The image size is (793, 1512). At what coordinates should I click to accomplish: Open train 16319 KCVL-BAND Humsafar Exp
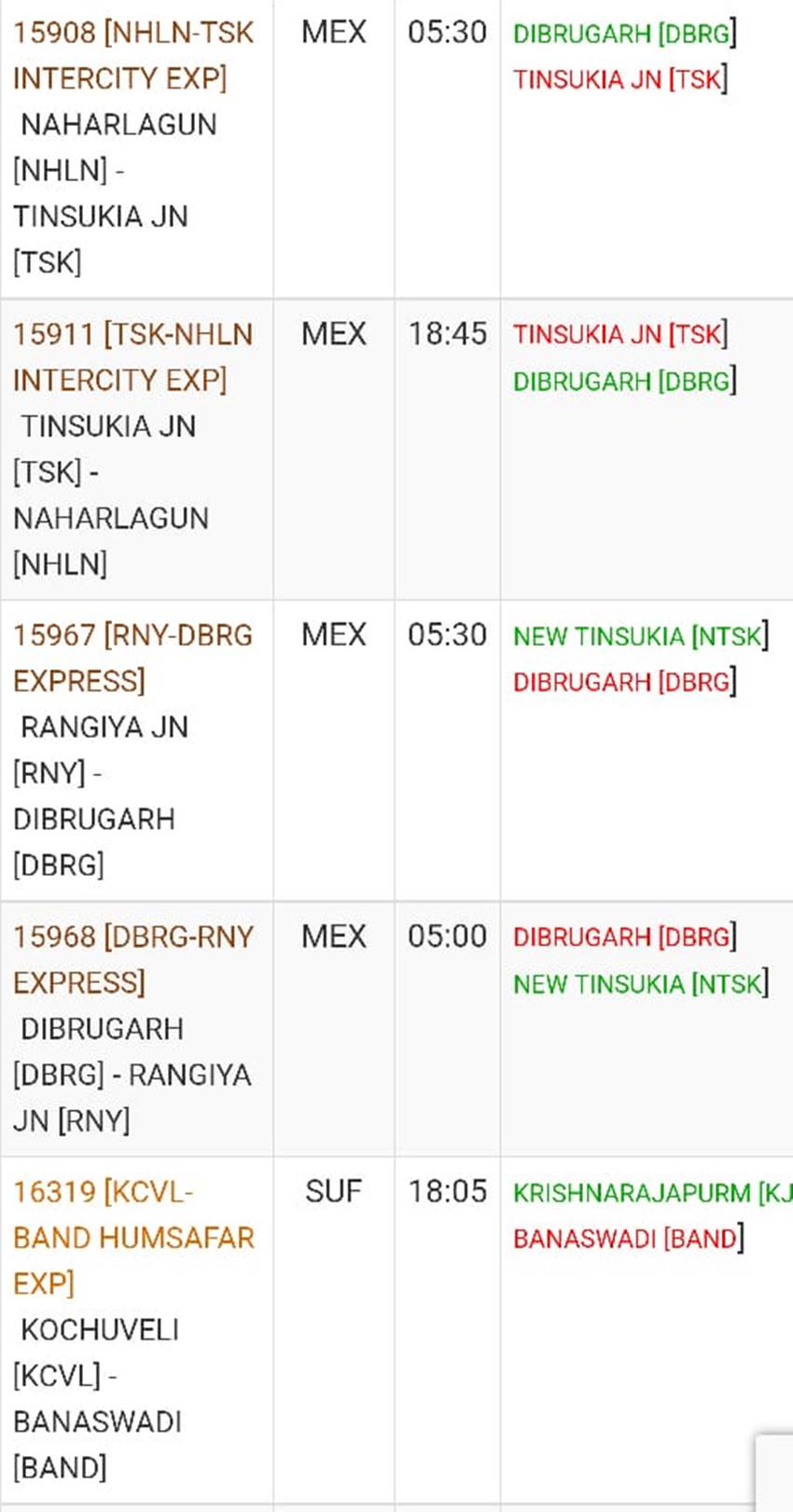tap(133, 1237)
